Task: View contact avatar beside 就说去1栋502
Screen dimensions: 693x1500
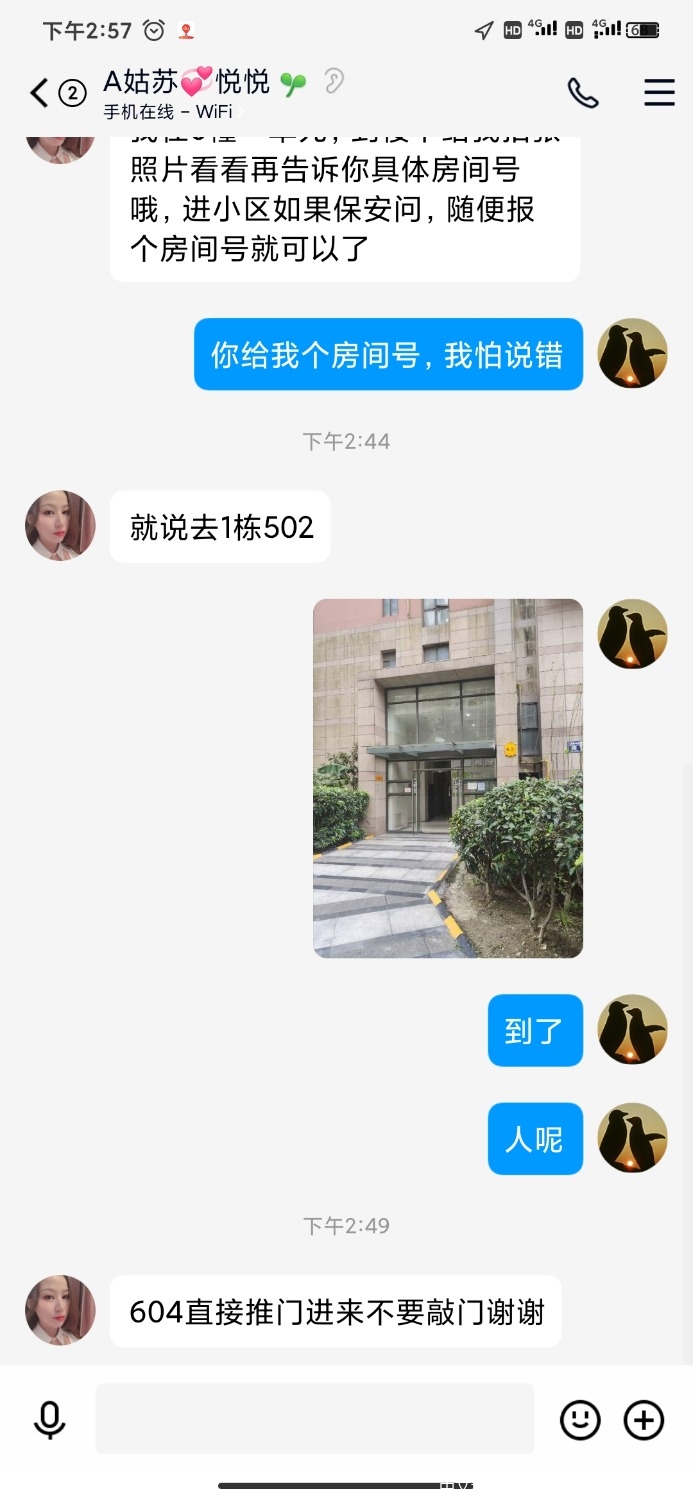Action: pyautogui.click(x=60, y=526)
